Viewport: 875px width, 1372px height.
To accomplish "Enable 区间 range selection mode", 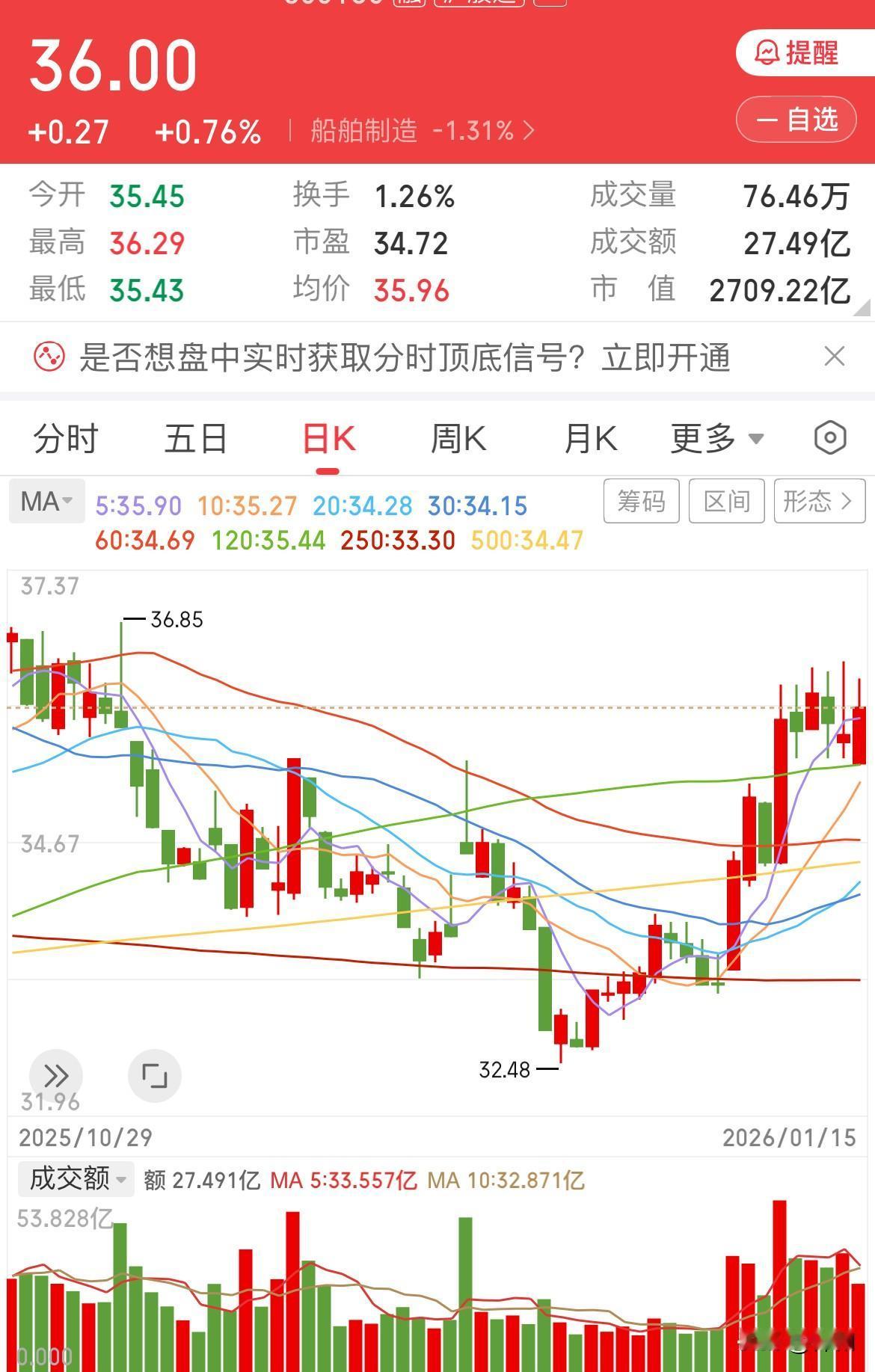I will [726, 502].
